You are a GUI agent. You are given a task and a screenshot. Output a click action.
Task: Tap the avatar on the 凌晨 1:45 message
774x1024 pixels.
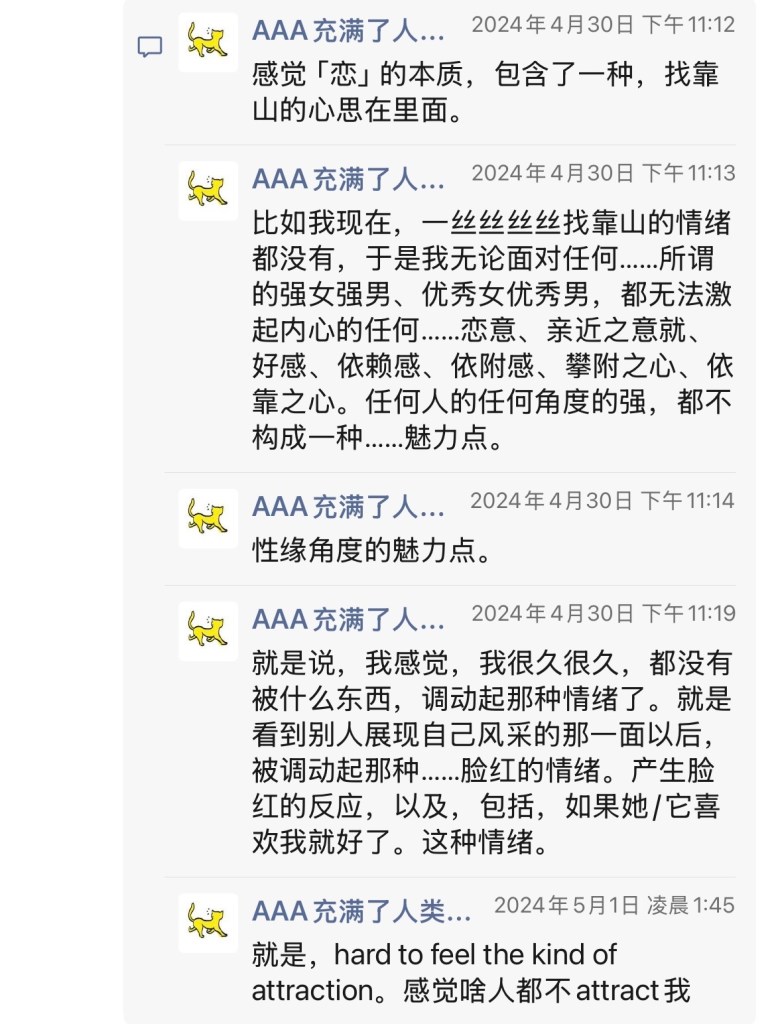(x=208, y=922)
